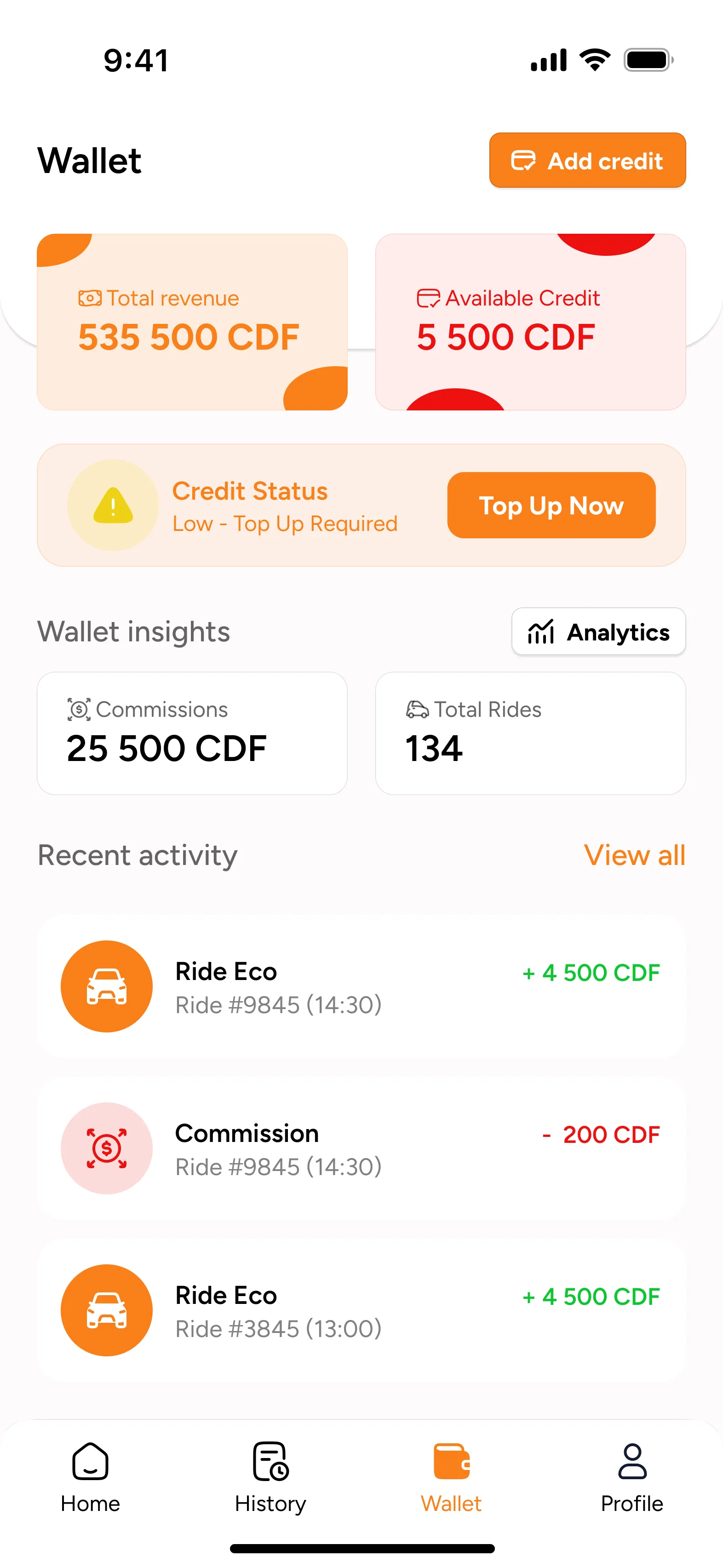Tap the home indicator bar at bottom
This screenshot has width=723, height=1568.
point(361,1547)
